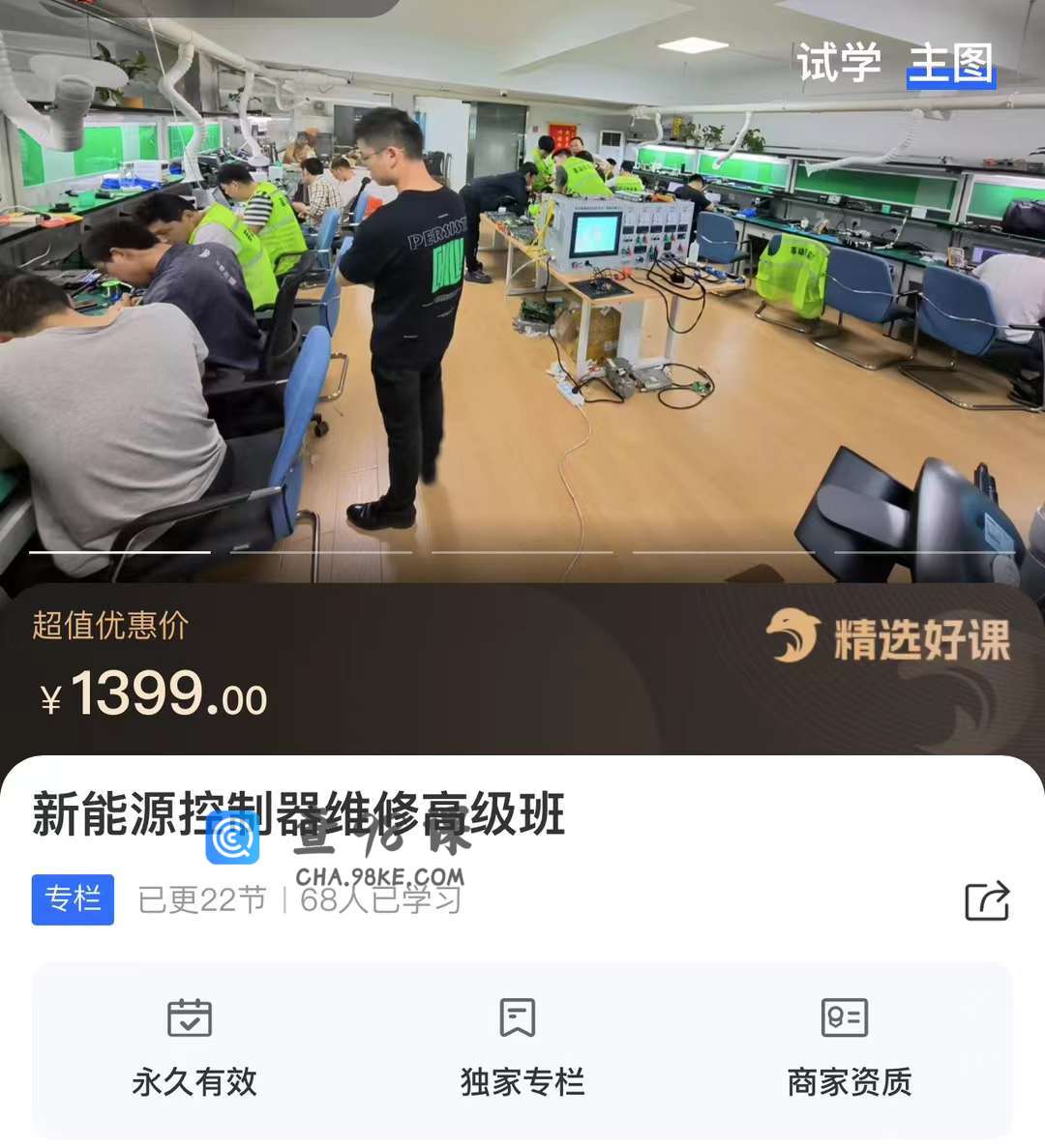Select the 主图 tab
This screenshot has height=1148, width=1045.
(x=950, y=64)
